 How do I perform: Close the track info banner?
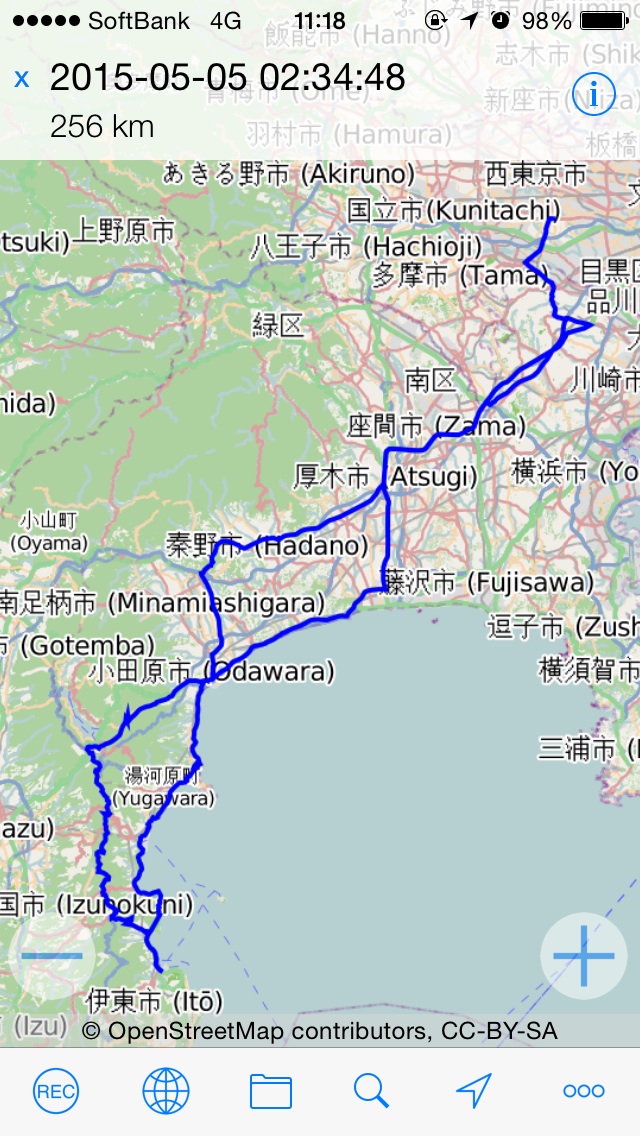[x=22, y=78]
